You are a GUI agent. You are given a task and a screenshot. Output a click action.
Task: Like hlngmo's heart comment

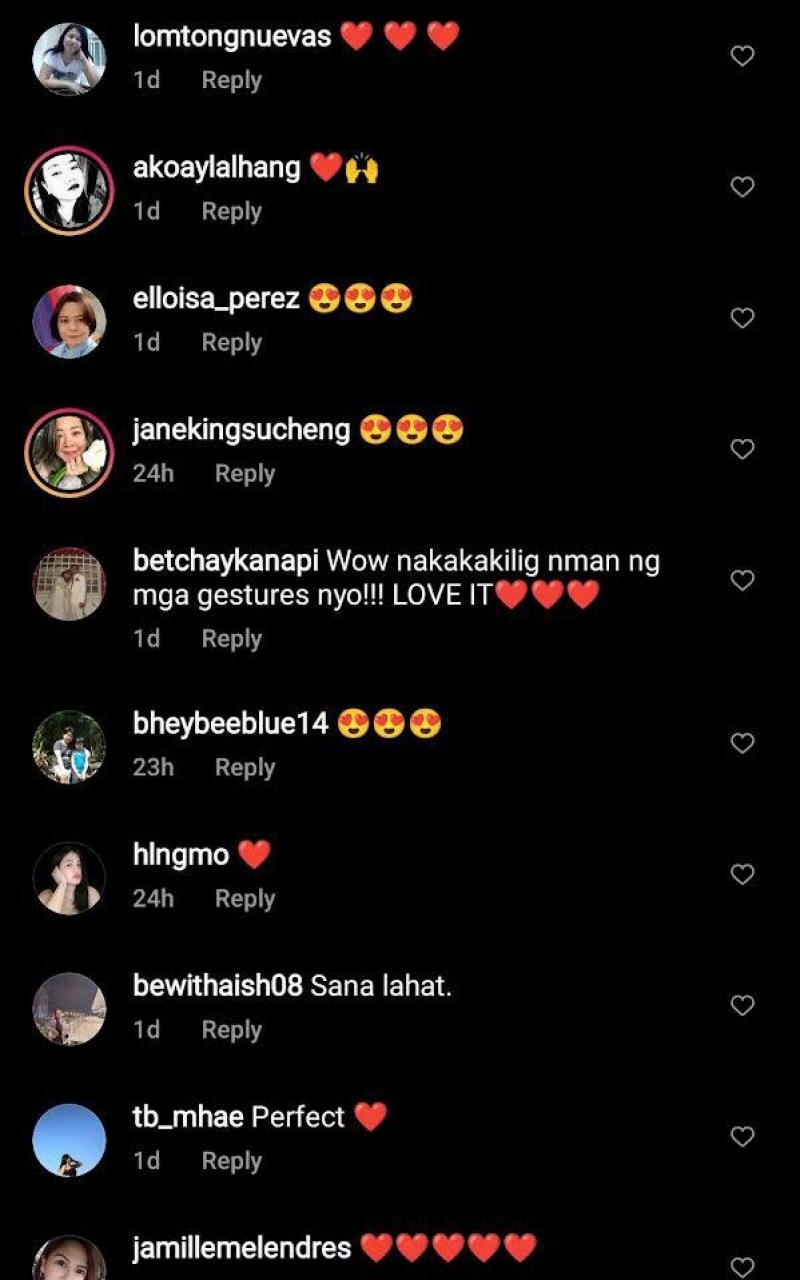(742, 874)
